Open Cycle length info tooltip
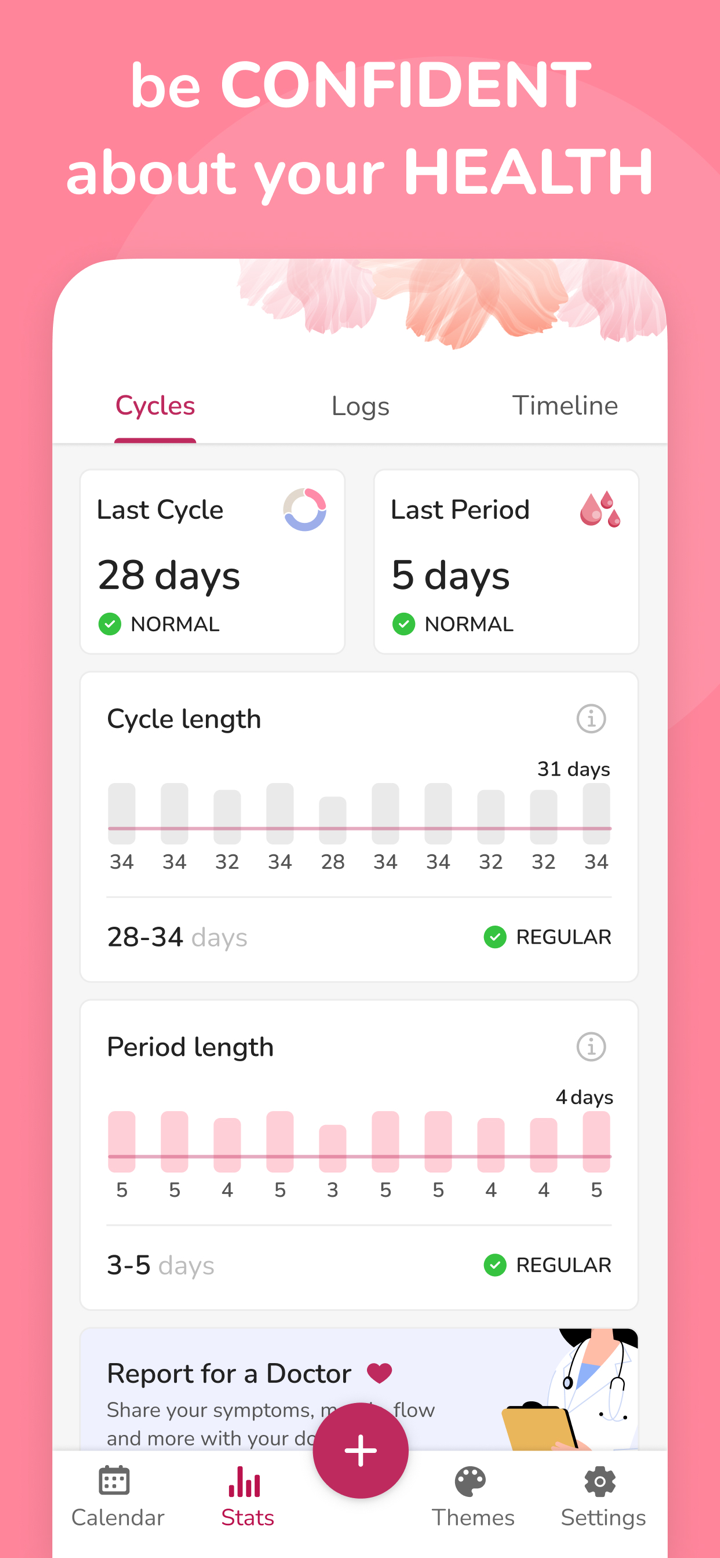This screenshot has height=1558, width=720. coord(591,718)
